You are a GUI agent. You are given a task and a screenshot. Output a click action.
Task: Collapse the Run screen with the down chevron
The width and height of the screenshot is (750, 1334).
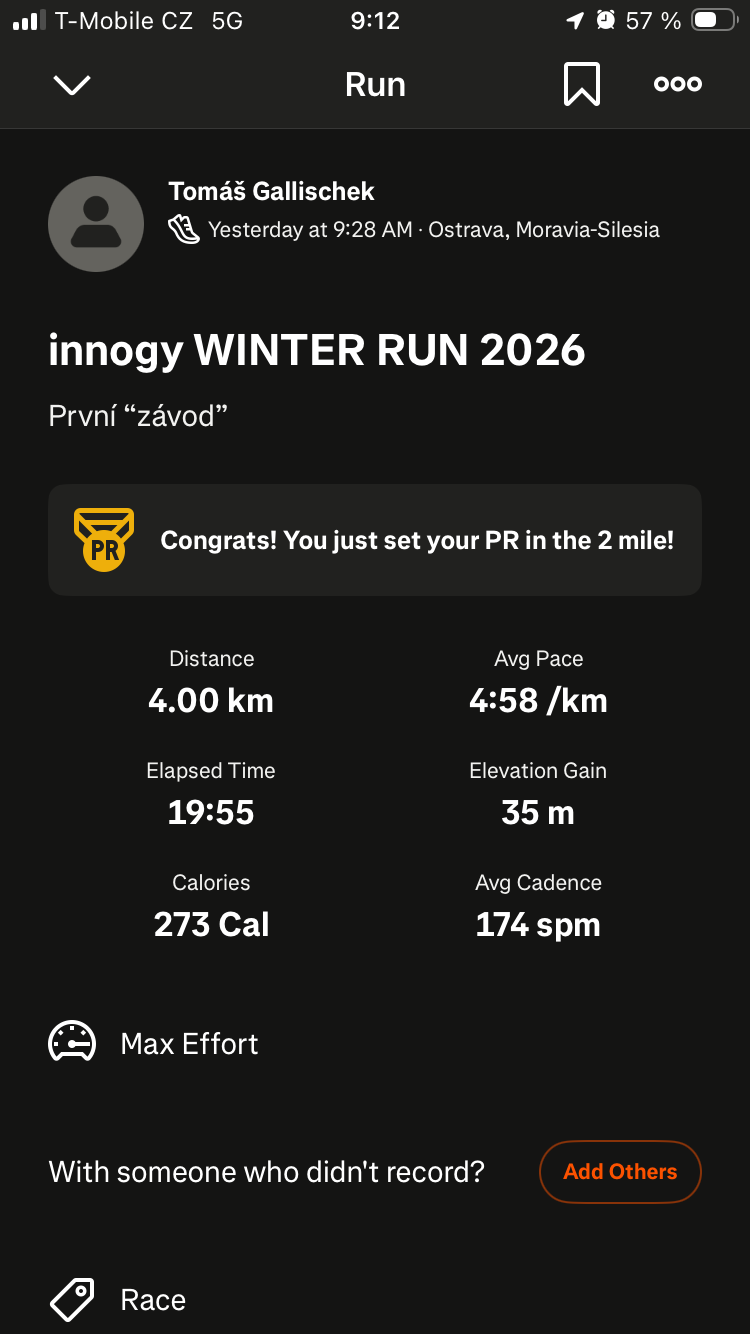click(72, 85)
